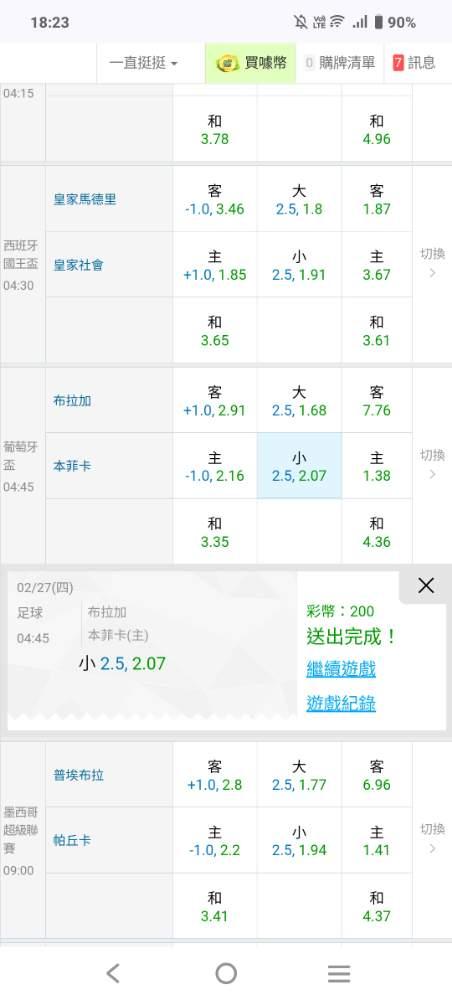Open the 一直挺挺 account dropdown
This screenshot has height=1000, width=452.
pyautogui.click(x=144, y=62)
